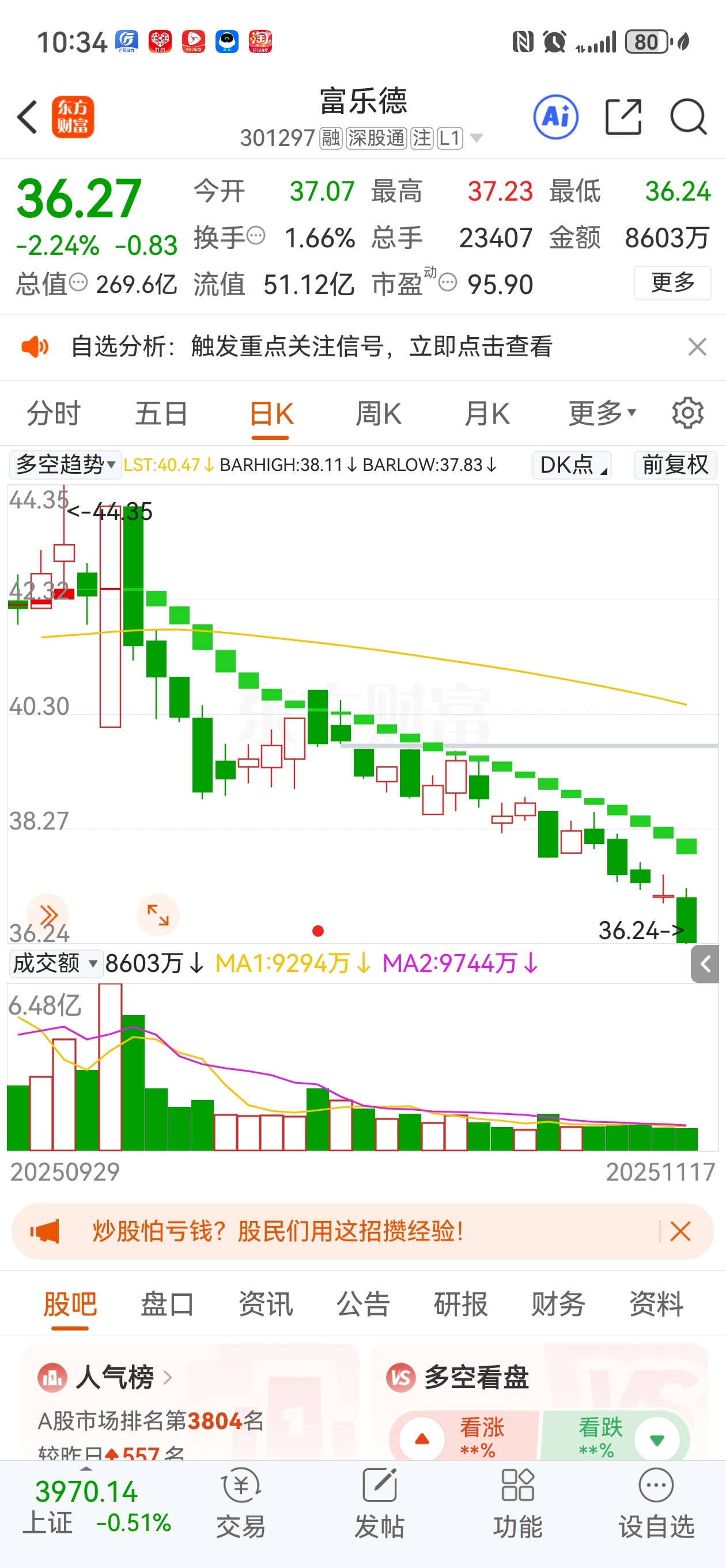
Task: Change the 前复权 adjustment setting
Action: point(675,465)
